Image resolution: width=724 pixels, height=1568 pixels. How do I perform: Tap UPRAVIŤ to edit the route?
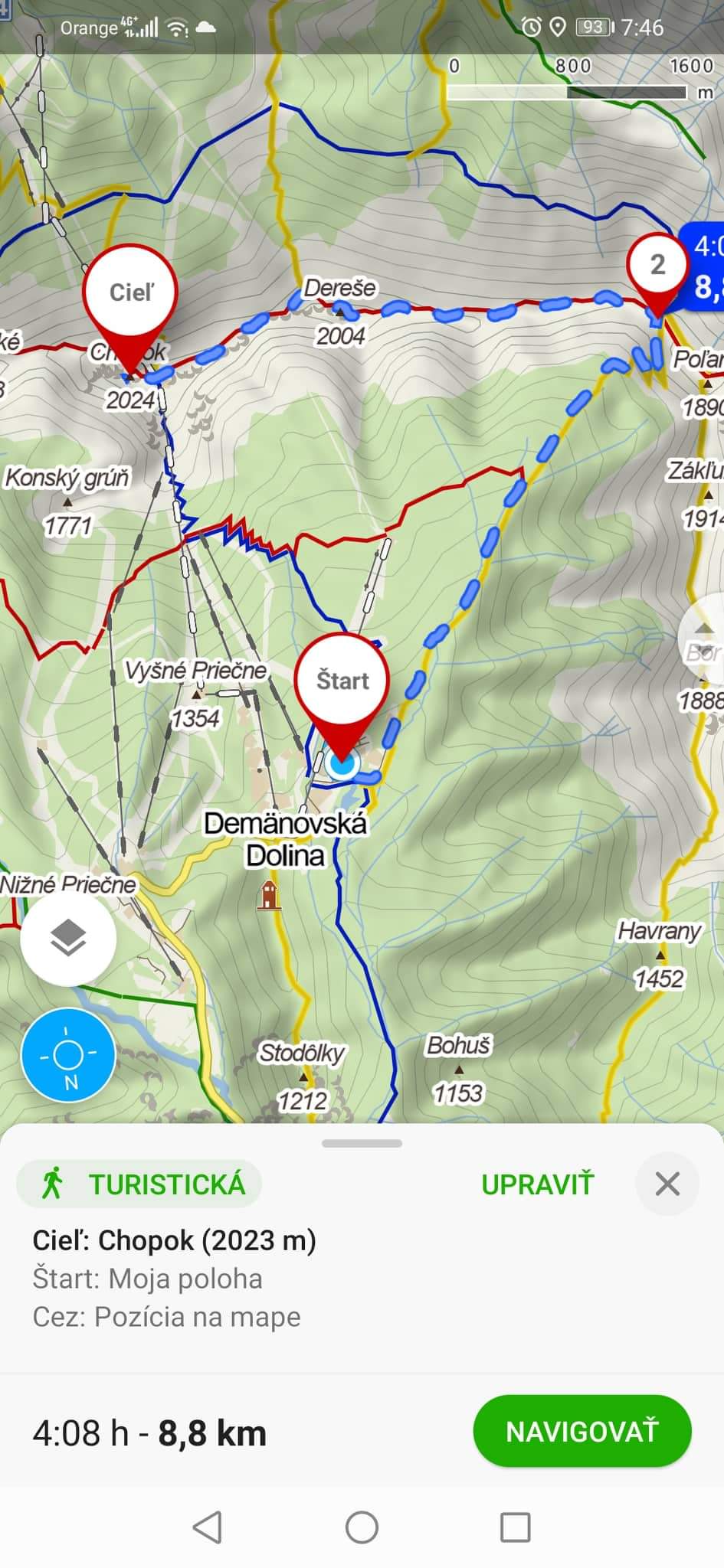tap(537, 1184)
